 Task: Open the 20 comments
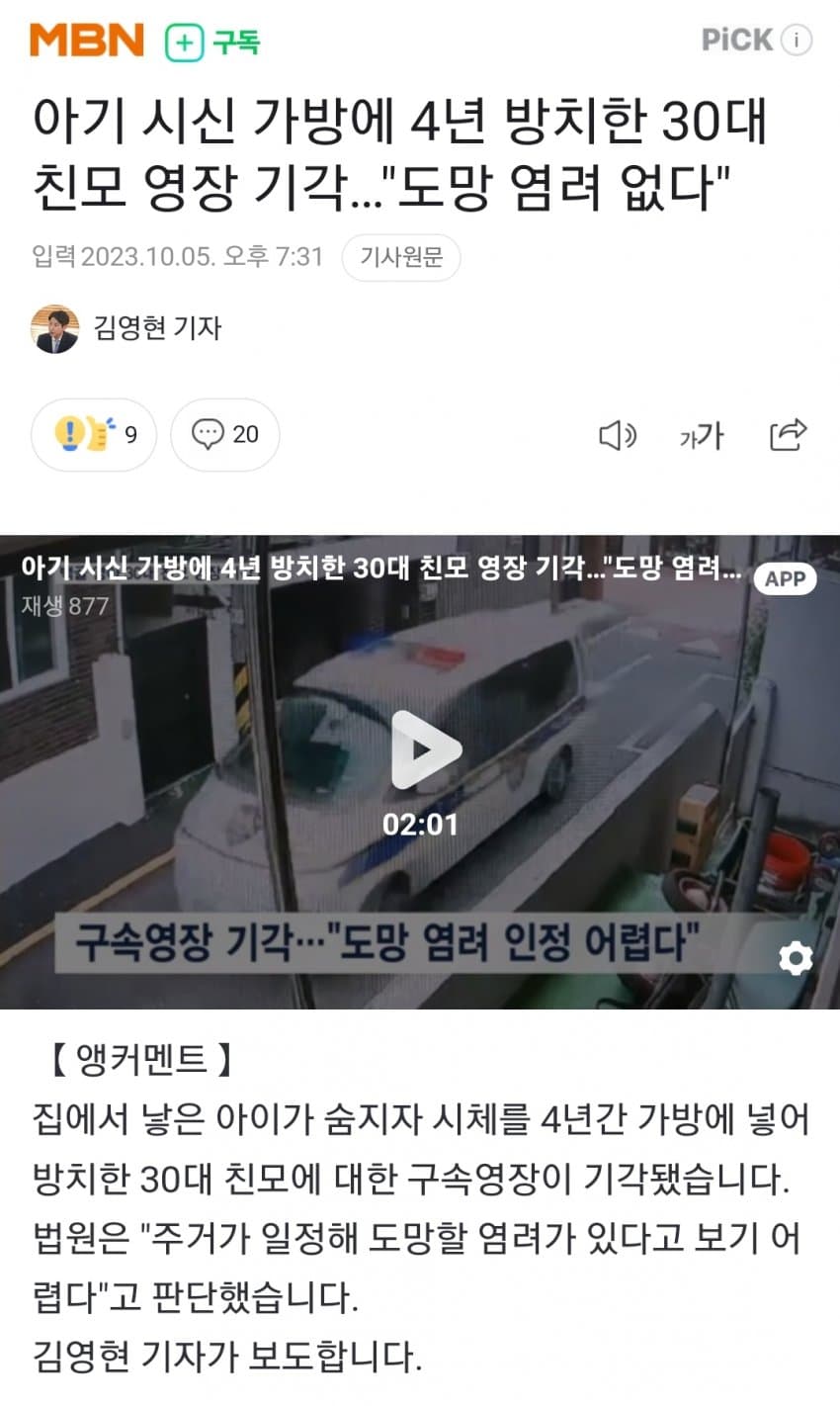coord(224,434)
